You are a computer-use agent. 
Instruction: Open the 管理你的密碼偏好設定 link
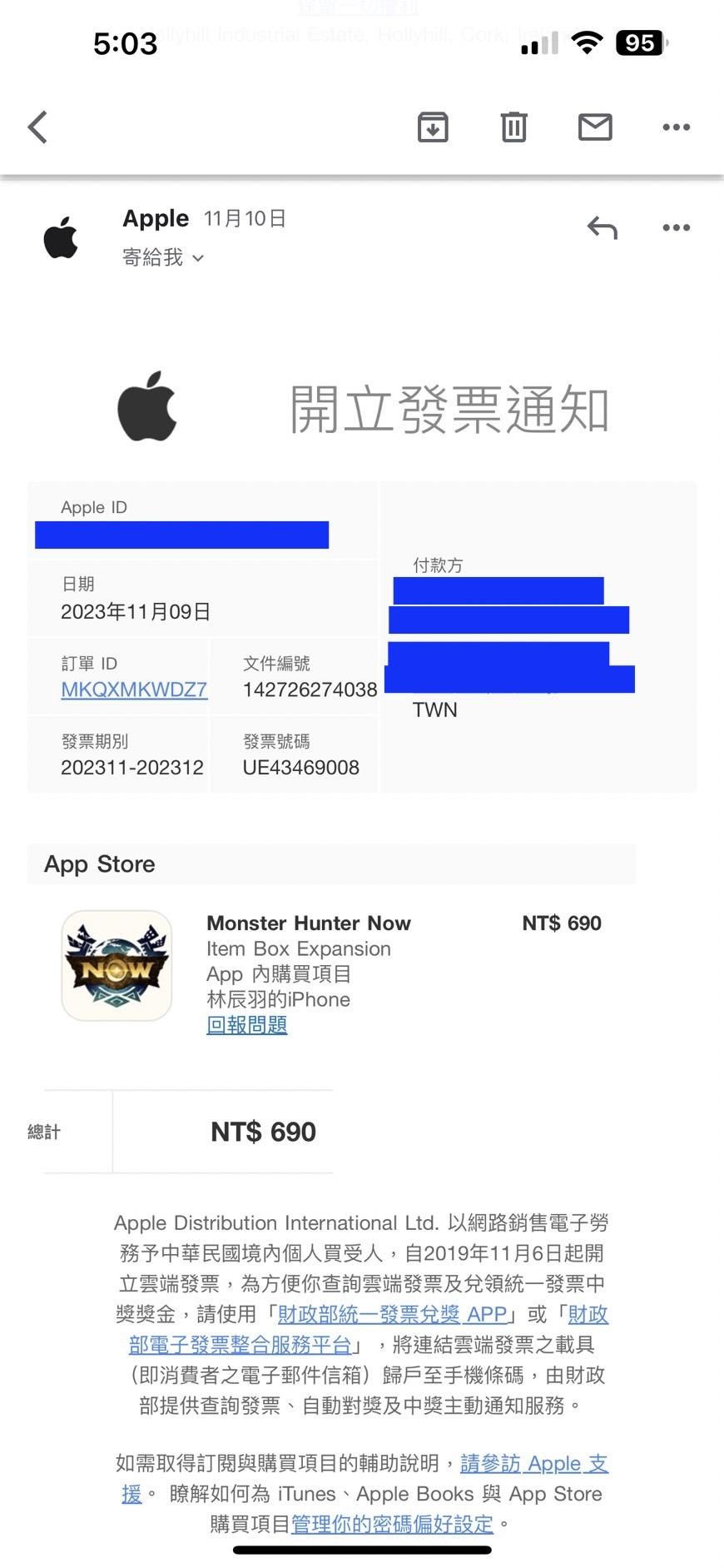[x=392, y=1524]
